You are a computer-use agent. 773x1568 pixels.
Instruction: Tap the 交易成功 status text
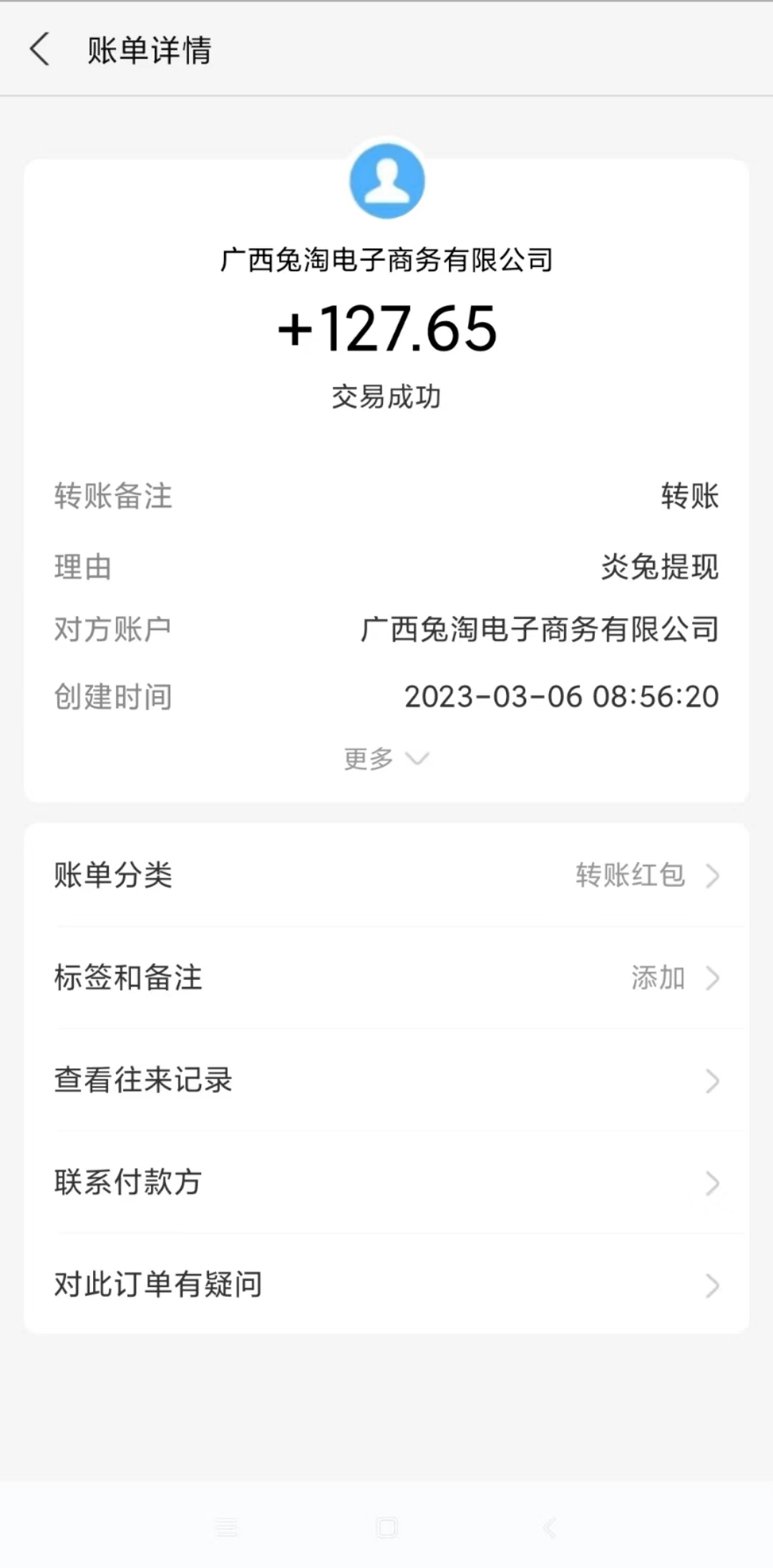click(386, 395)
